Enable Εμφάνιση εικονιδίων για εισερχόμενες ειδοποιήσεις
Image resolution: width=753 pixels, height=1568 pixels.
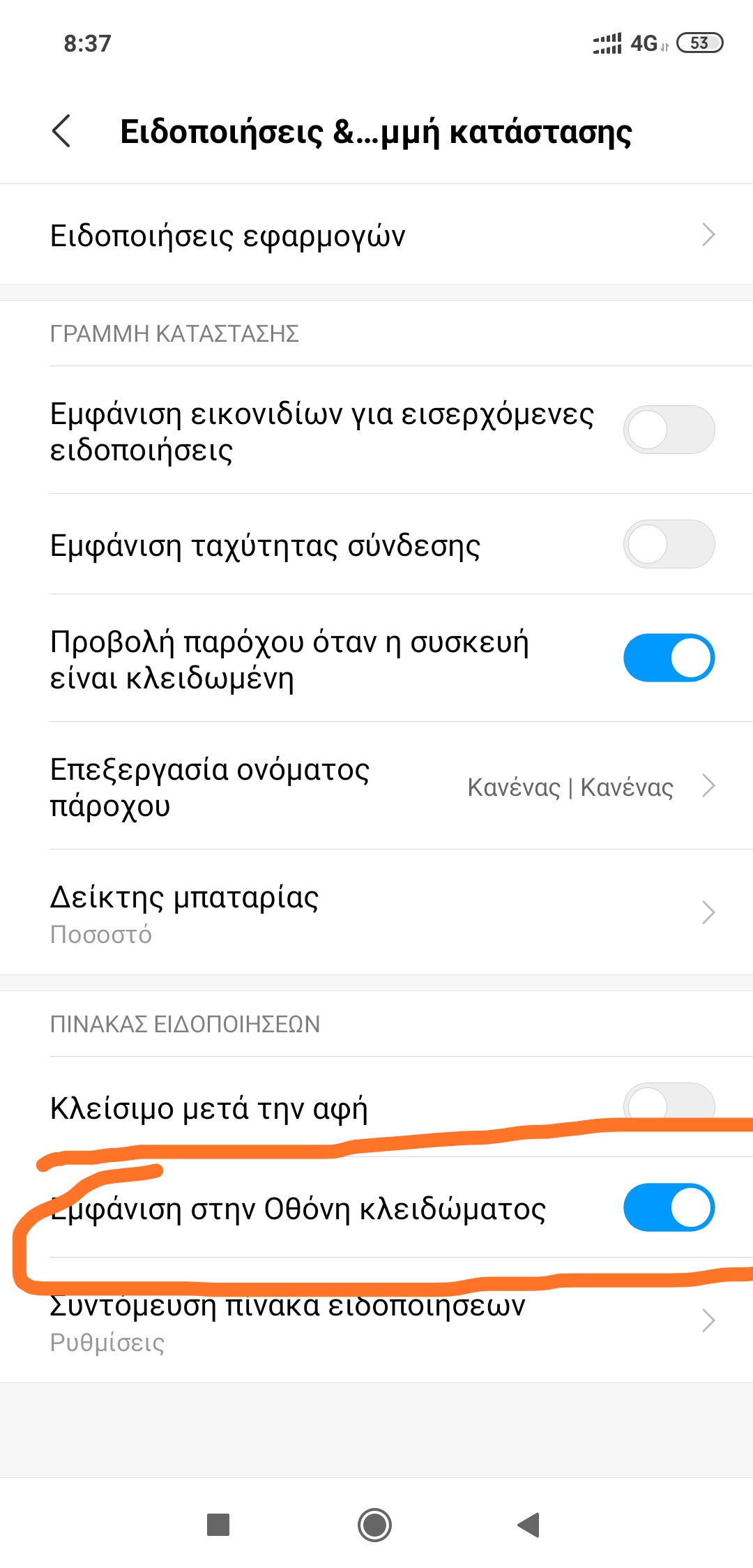[668, 430]
